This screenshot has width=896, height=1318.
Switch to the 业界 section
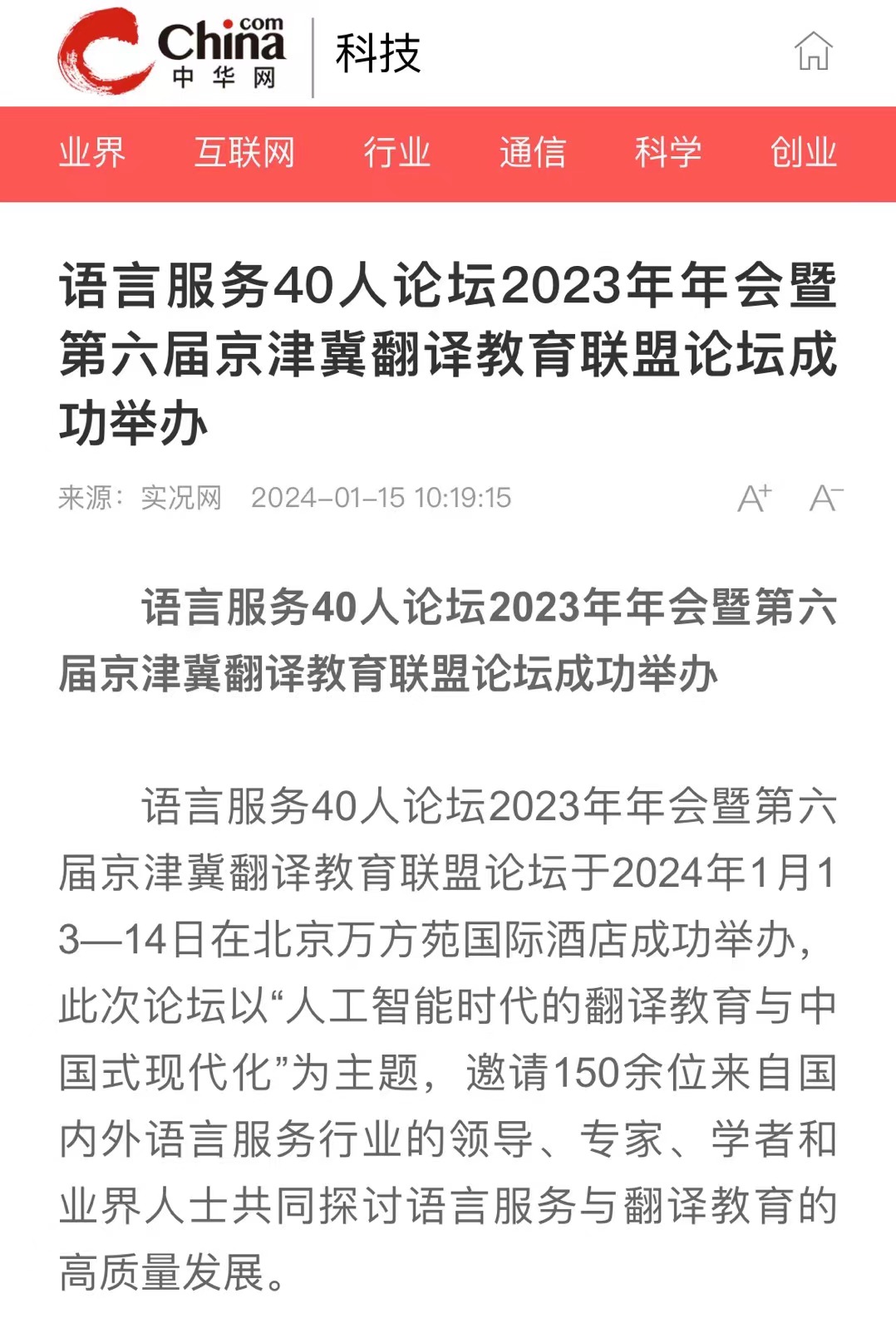click(x=91, y=153)
